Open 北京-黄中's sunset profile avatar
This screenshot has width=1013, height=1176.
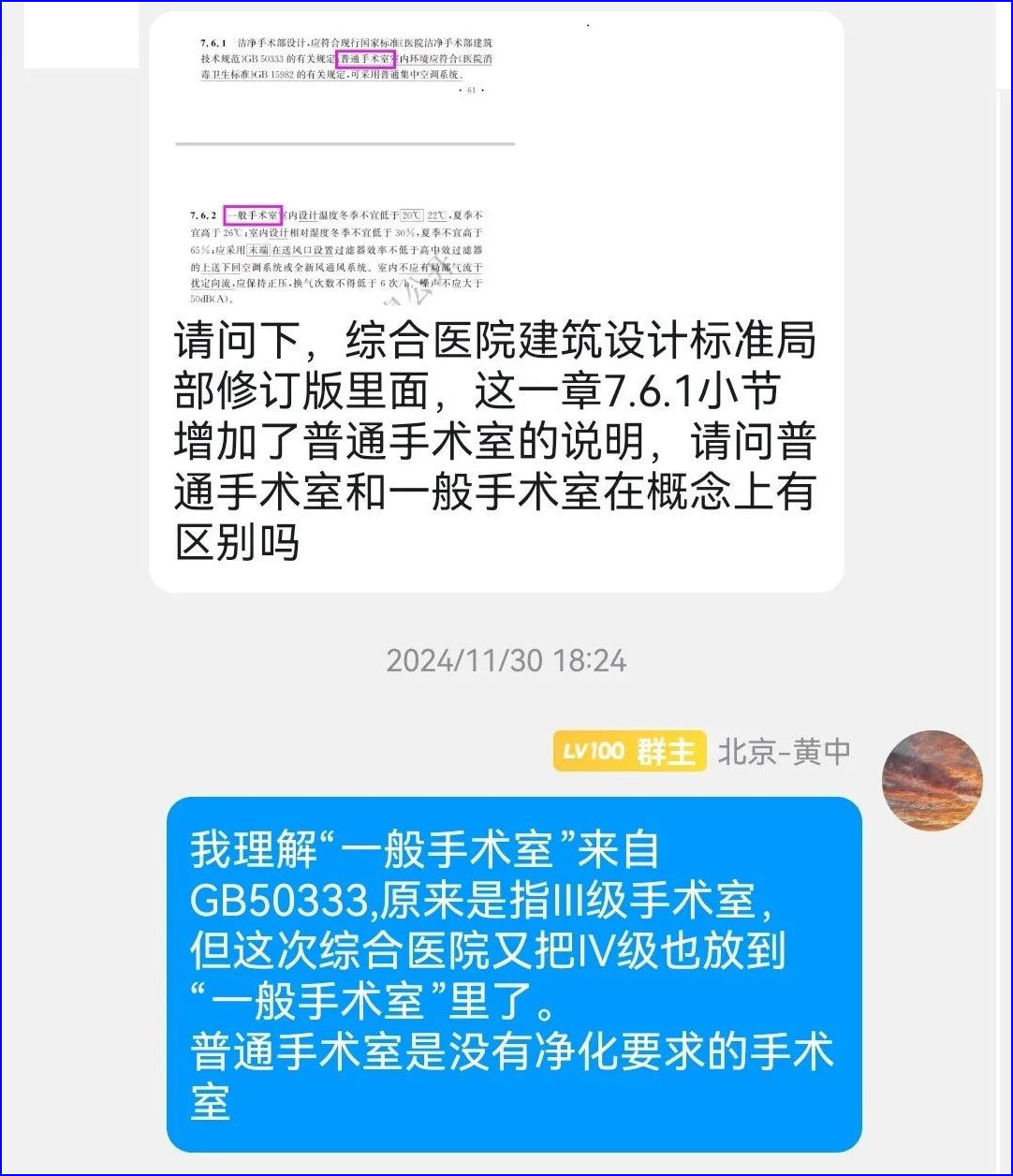pyautogui.click(x=932, y=780)
